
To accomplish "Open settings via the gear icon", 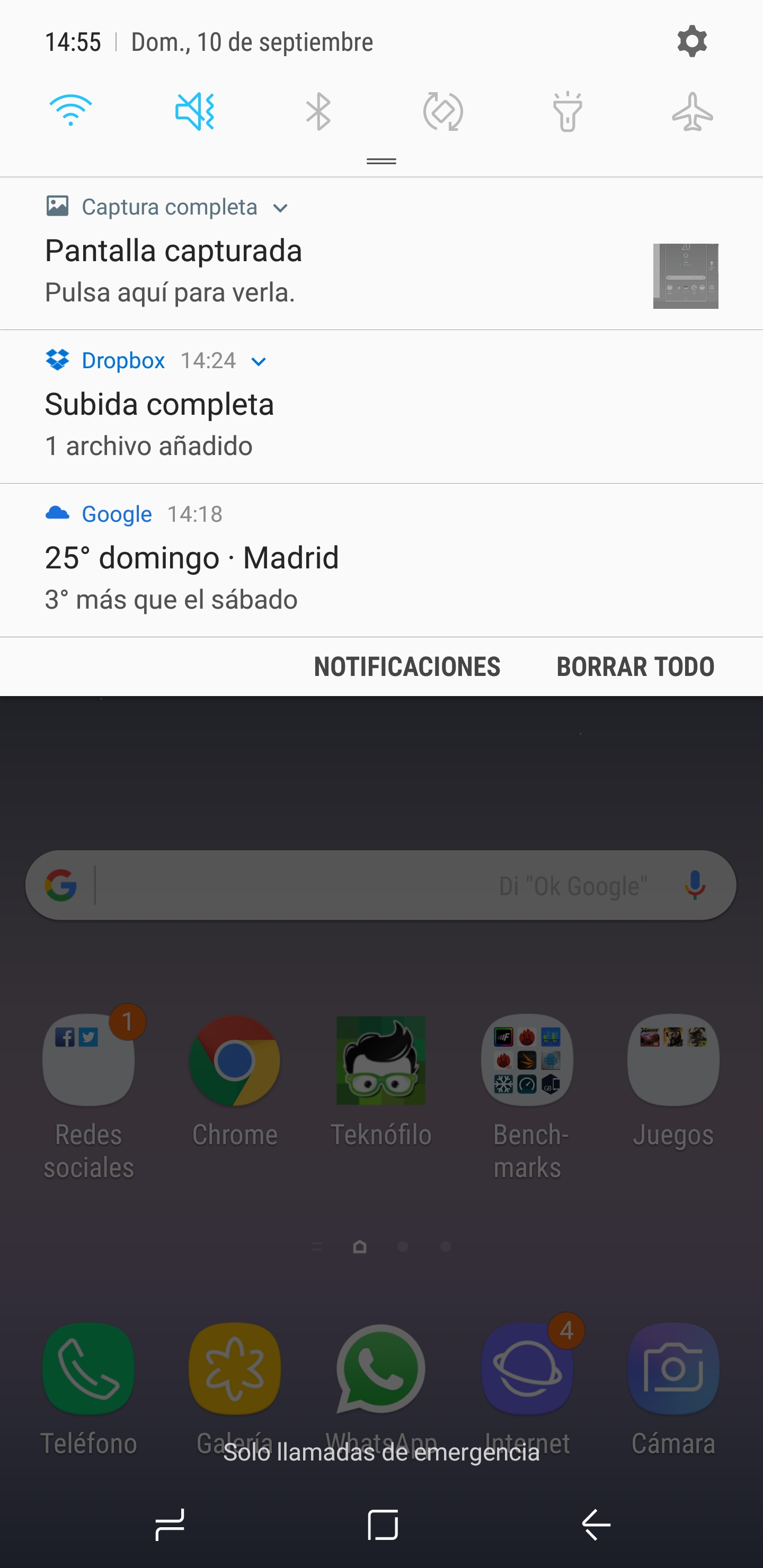I will point(692,41).
